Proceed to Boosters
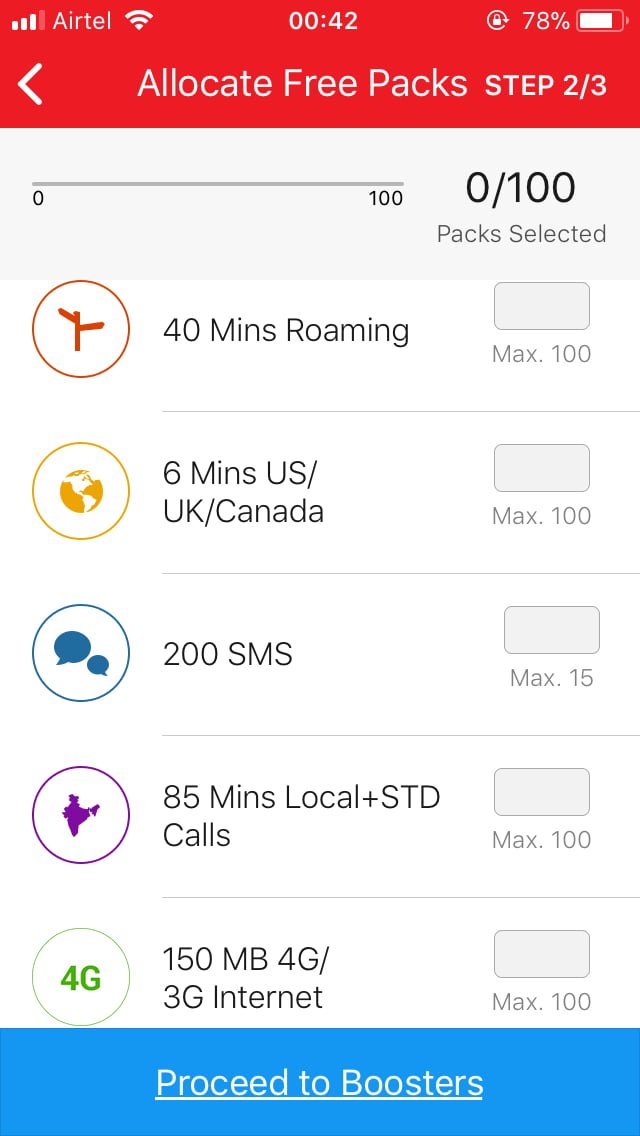Viewport: 640px width, 1136px height. [320, 1082]
